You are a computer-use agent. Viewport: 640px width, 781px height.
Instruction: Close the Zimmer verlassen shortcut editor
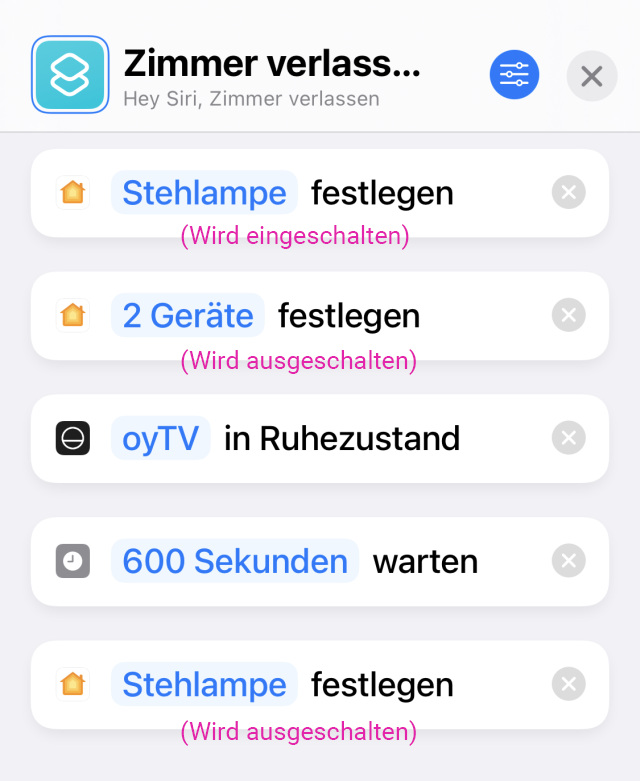pos(591,76)
